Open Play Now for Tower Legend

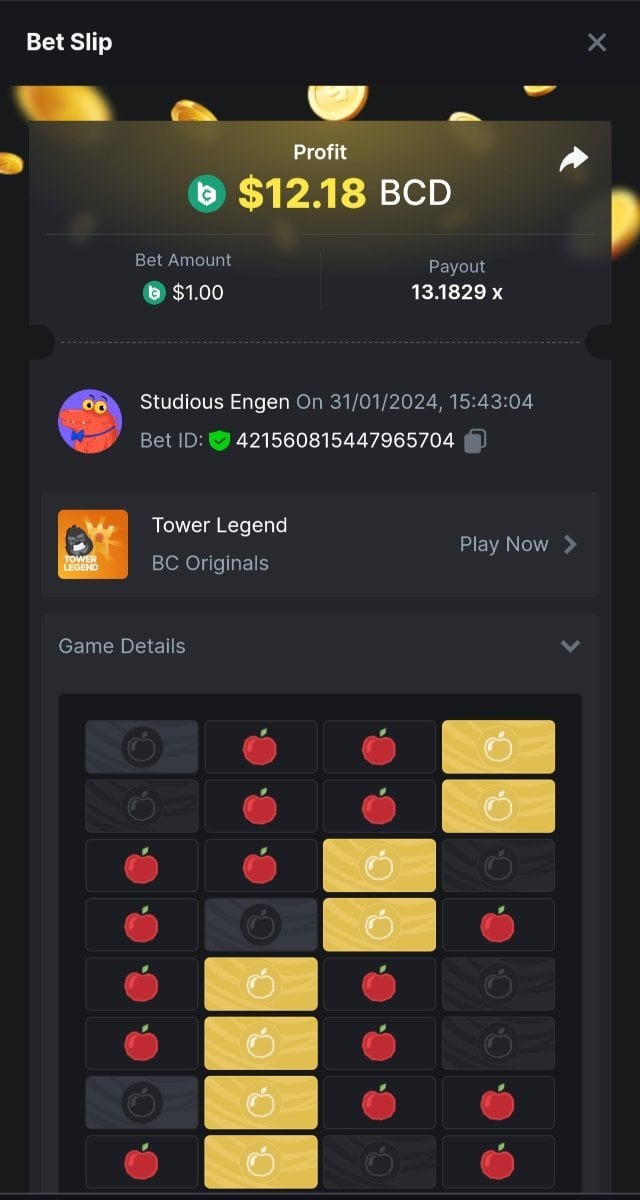point(516,544)
